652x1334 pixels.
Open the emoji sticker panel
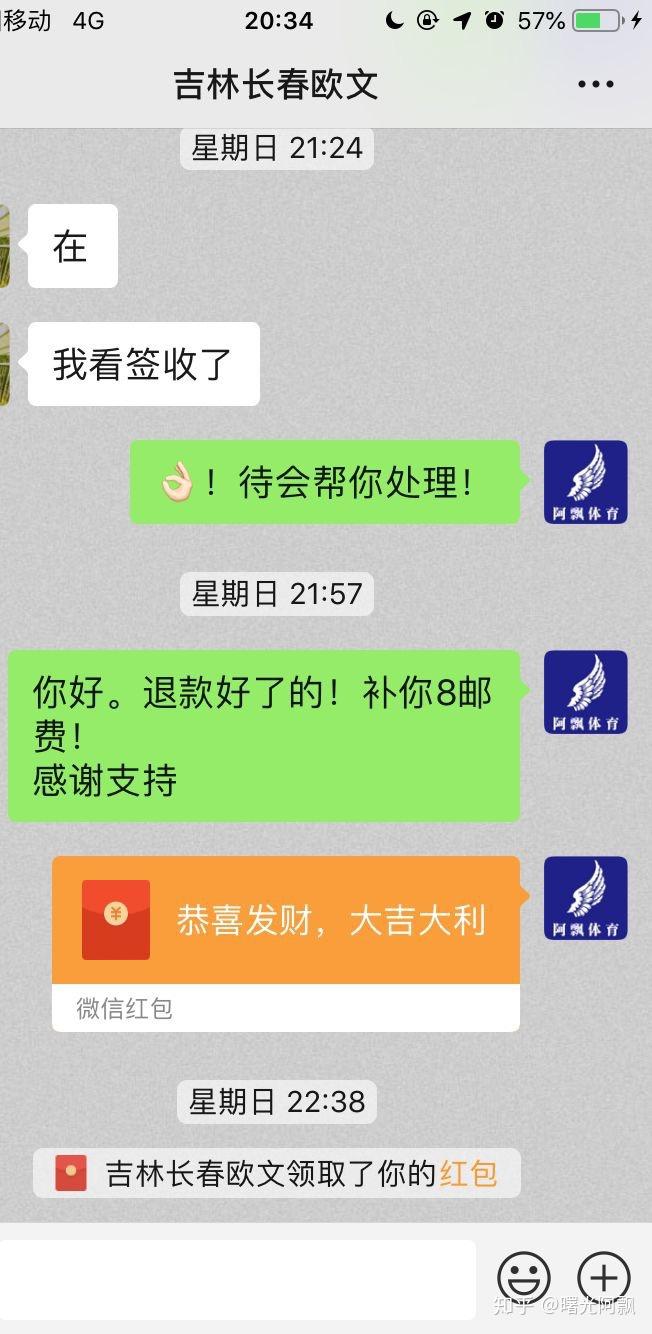click(524, 1279)
